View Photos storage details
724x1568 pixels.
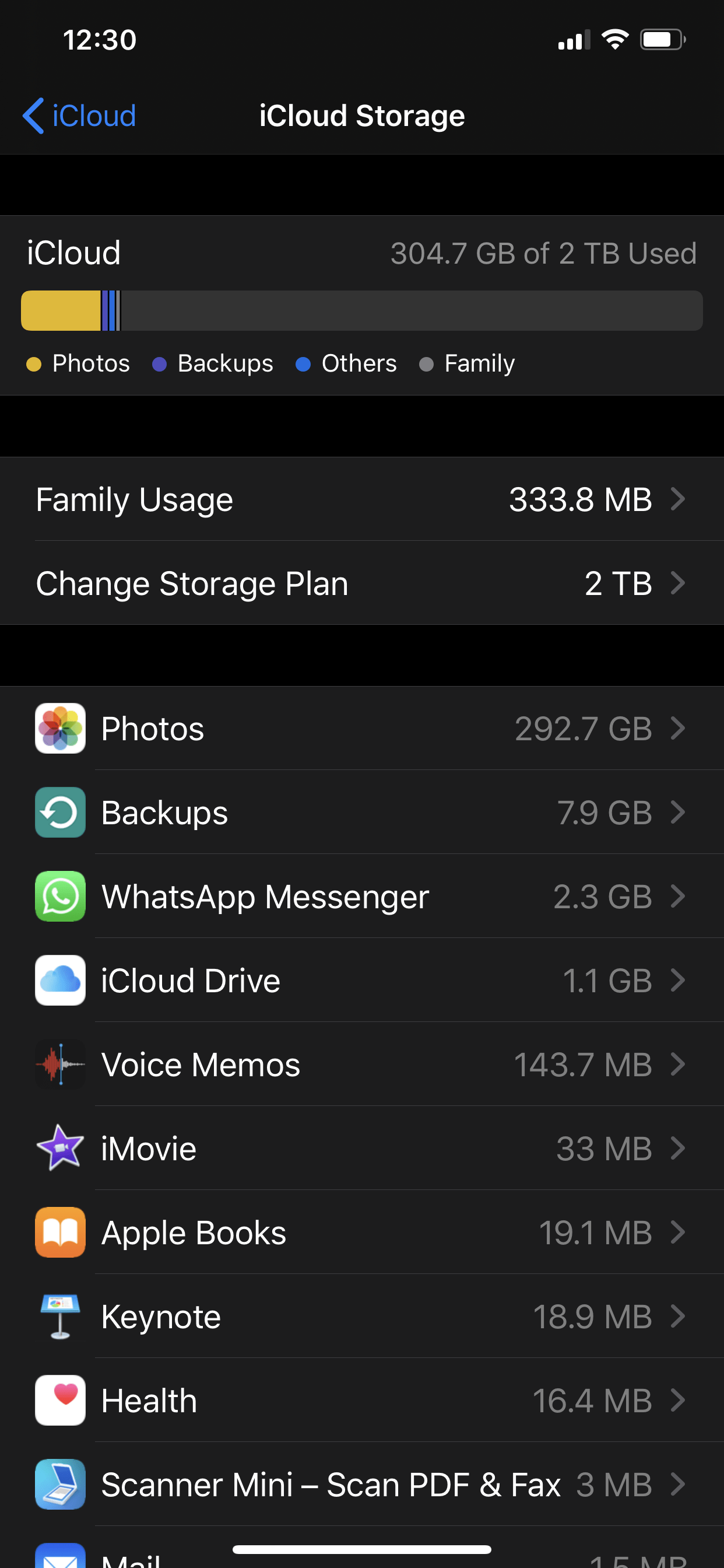point(362,729)
